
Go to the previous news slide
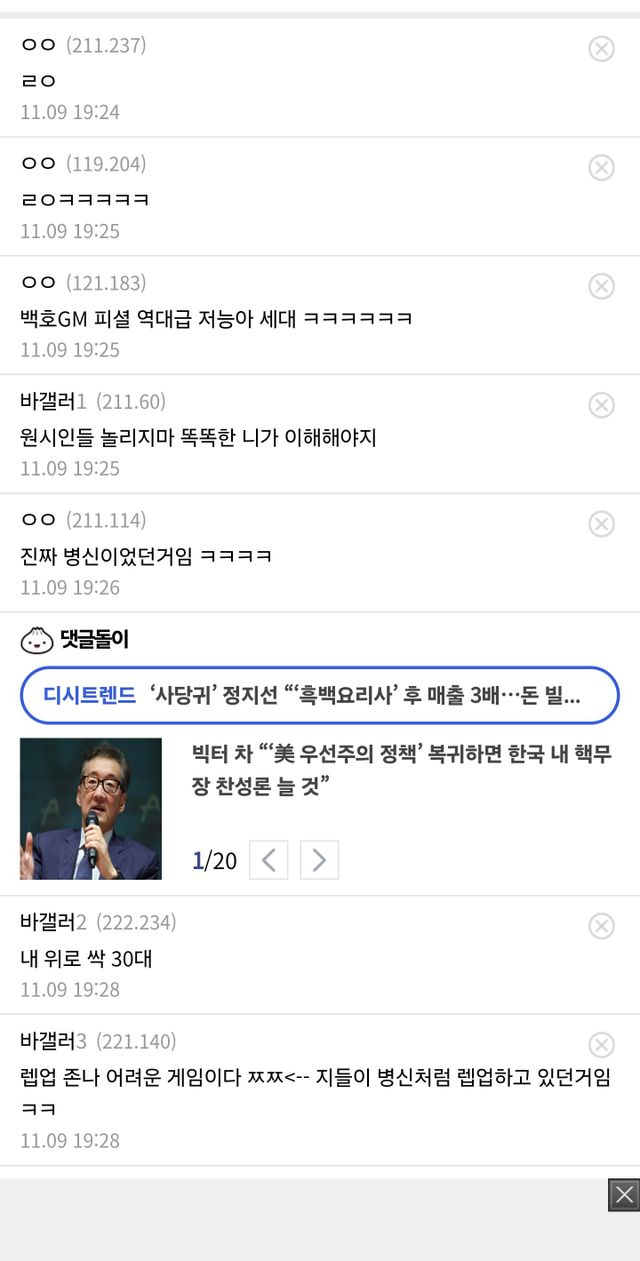point(268,860)
